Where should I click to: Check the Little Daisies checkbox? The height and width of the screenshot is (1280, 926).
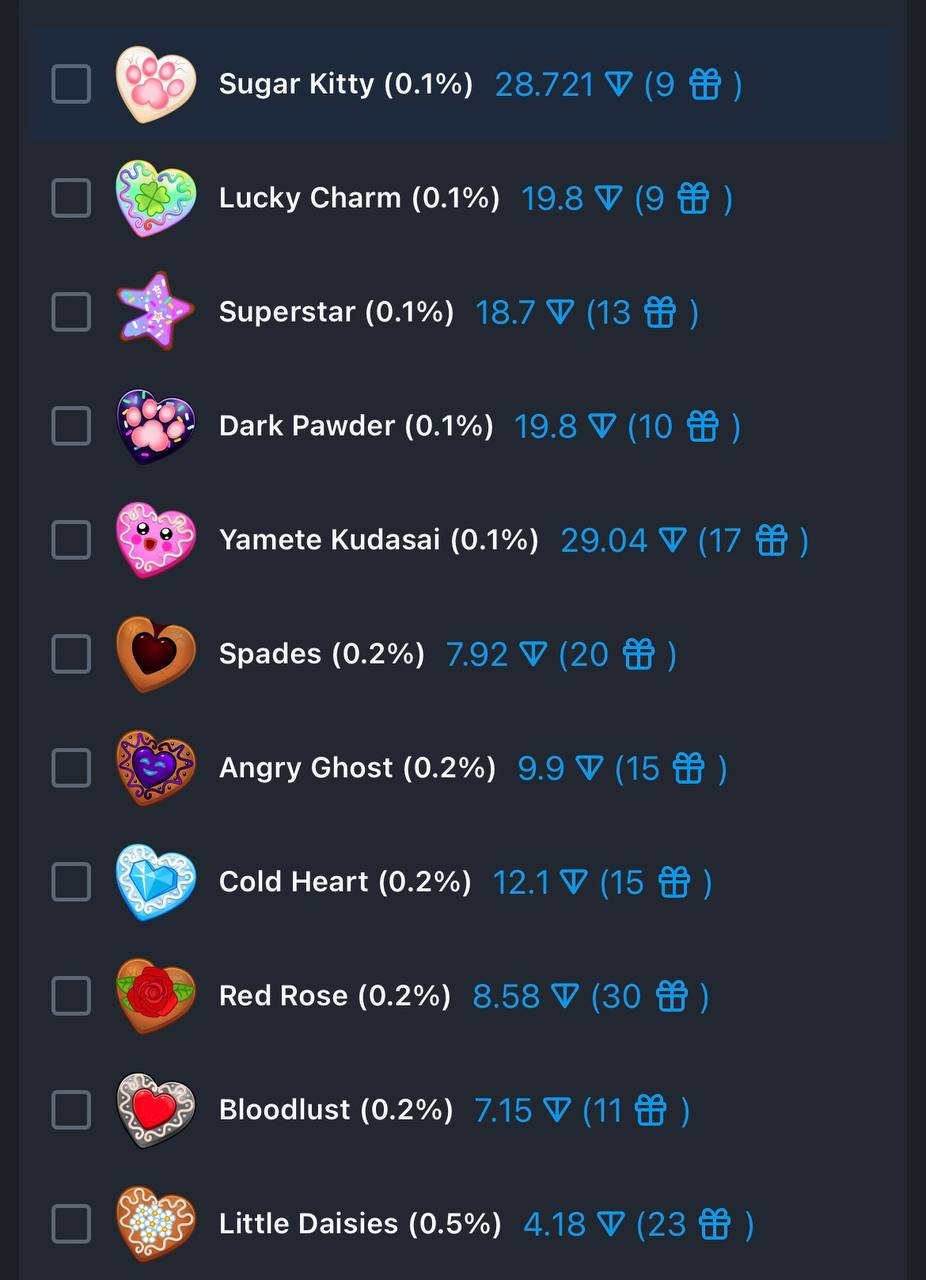[71, 1223]
